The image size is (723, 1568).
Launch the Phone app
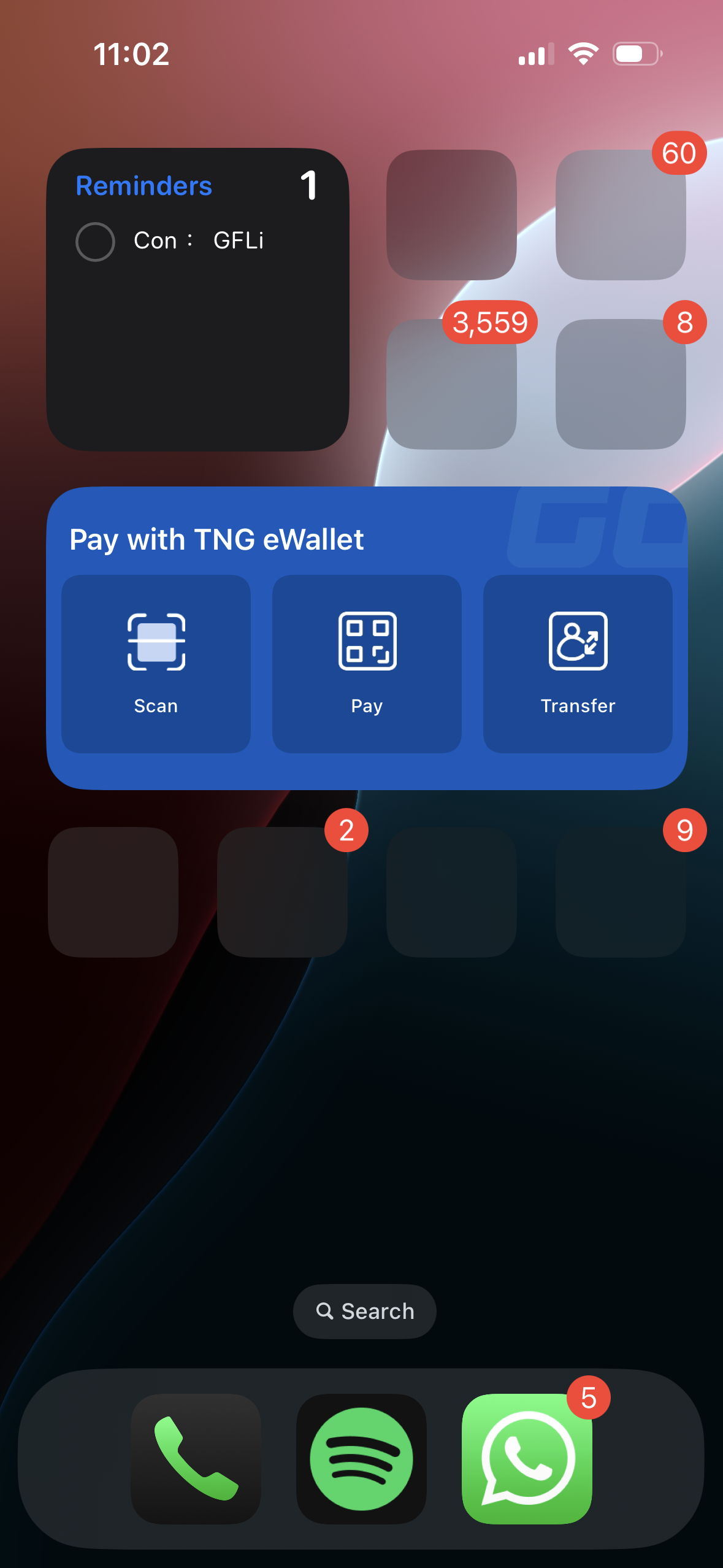[x=196, y=1458]
